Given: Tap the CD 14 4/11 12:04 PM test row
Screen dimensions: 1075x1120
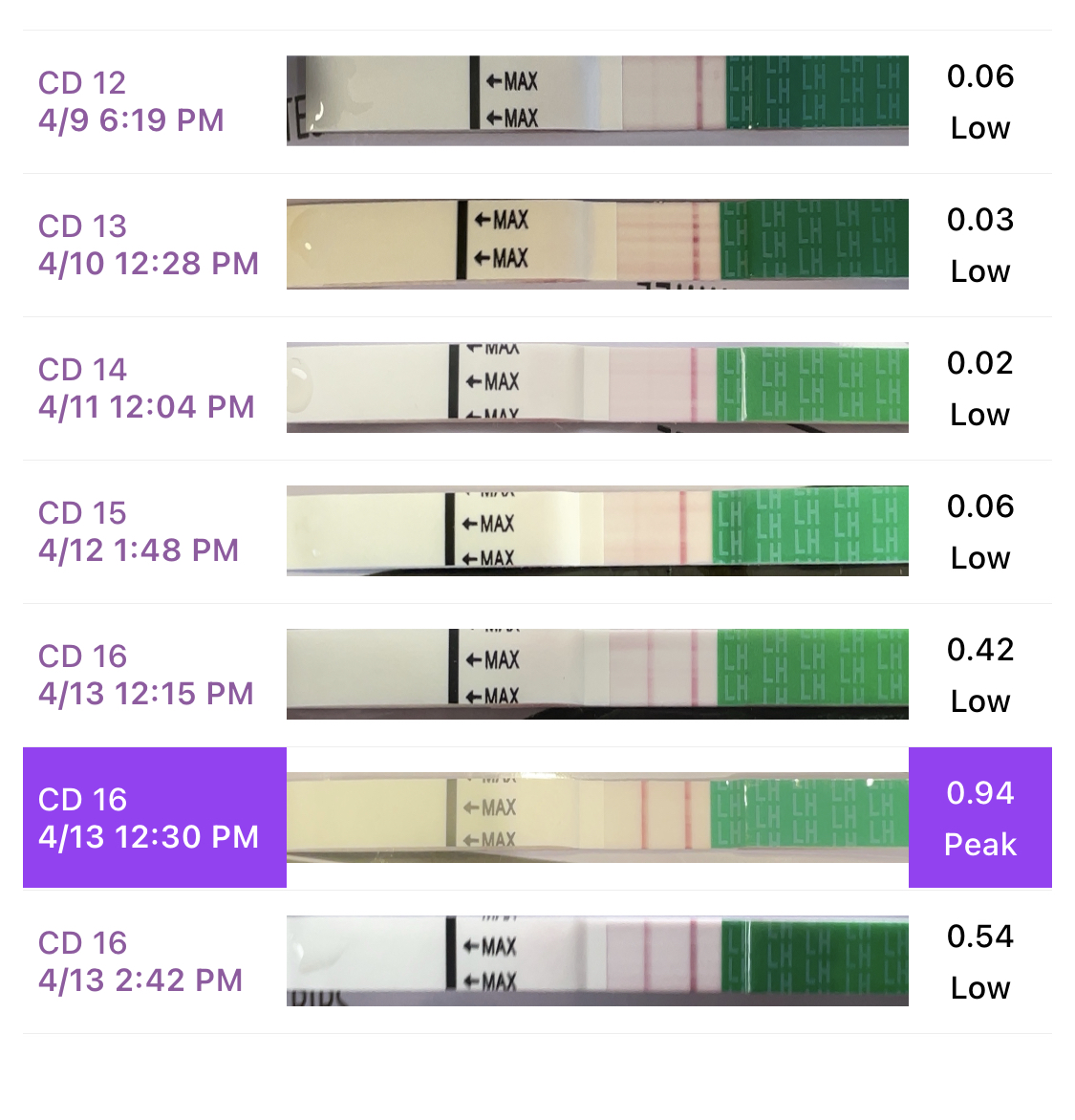Looking at the screenshot, I should [x=537, y=388].
